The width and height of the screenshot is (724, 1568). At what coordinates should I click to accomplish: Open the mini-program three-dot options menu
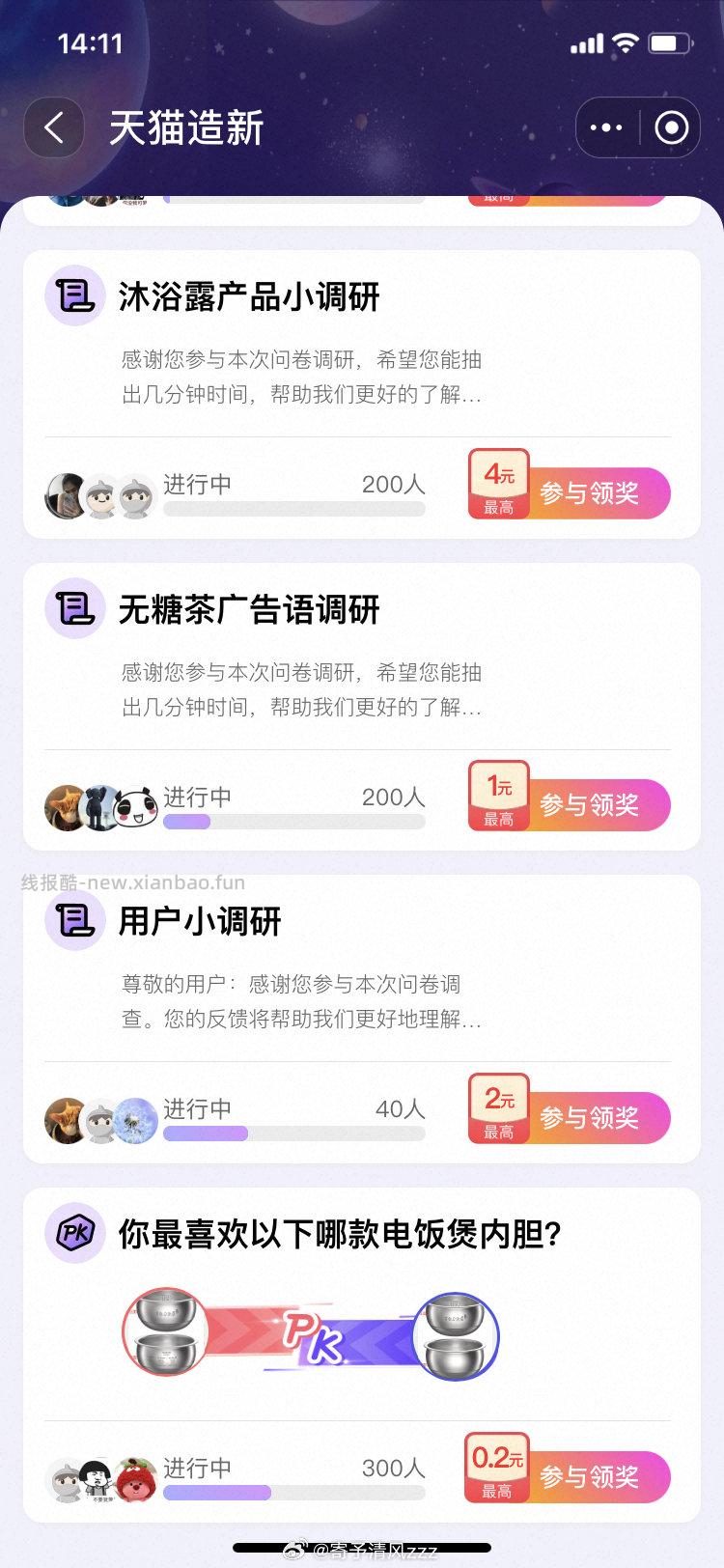606,127
